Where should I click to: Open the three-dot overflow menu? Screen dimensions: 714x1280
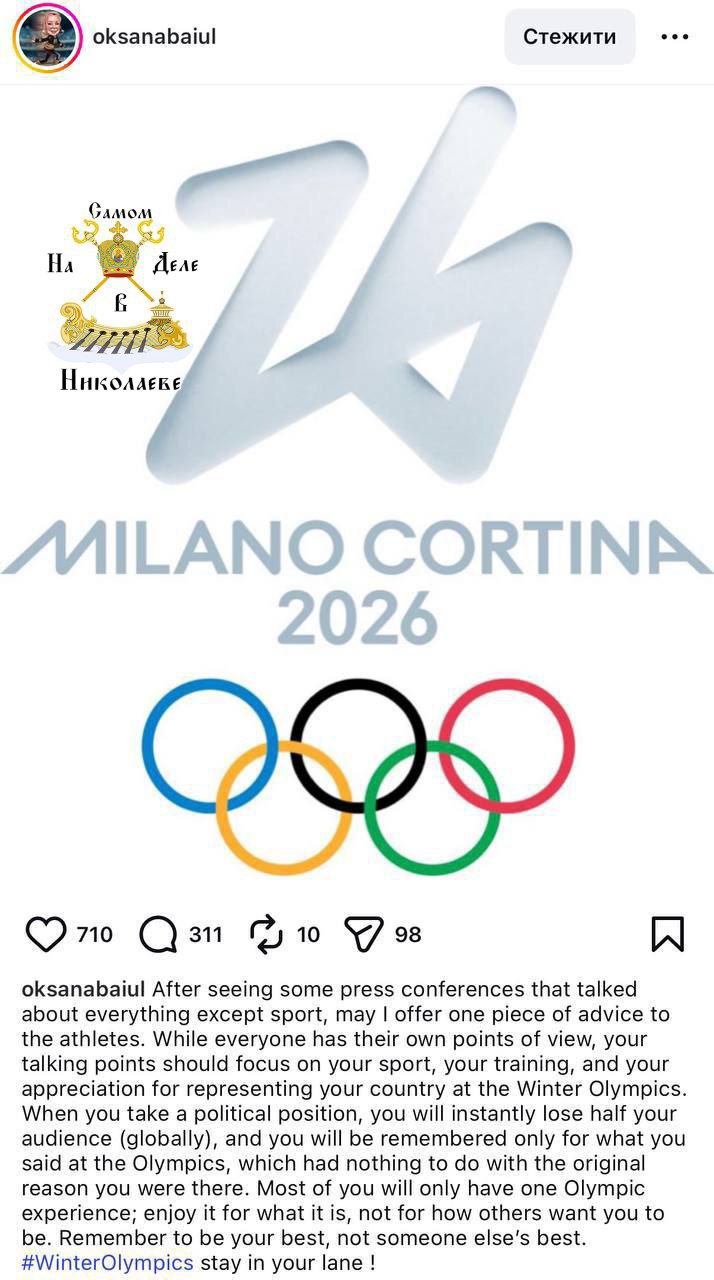point(675,37)
